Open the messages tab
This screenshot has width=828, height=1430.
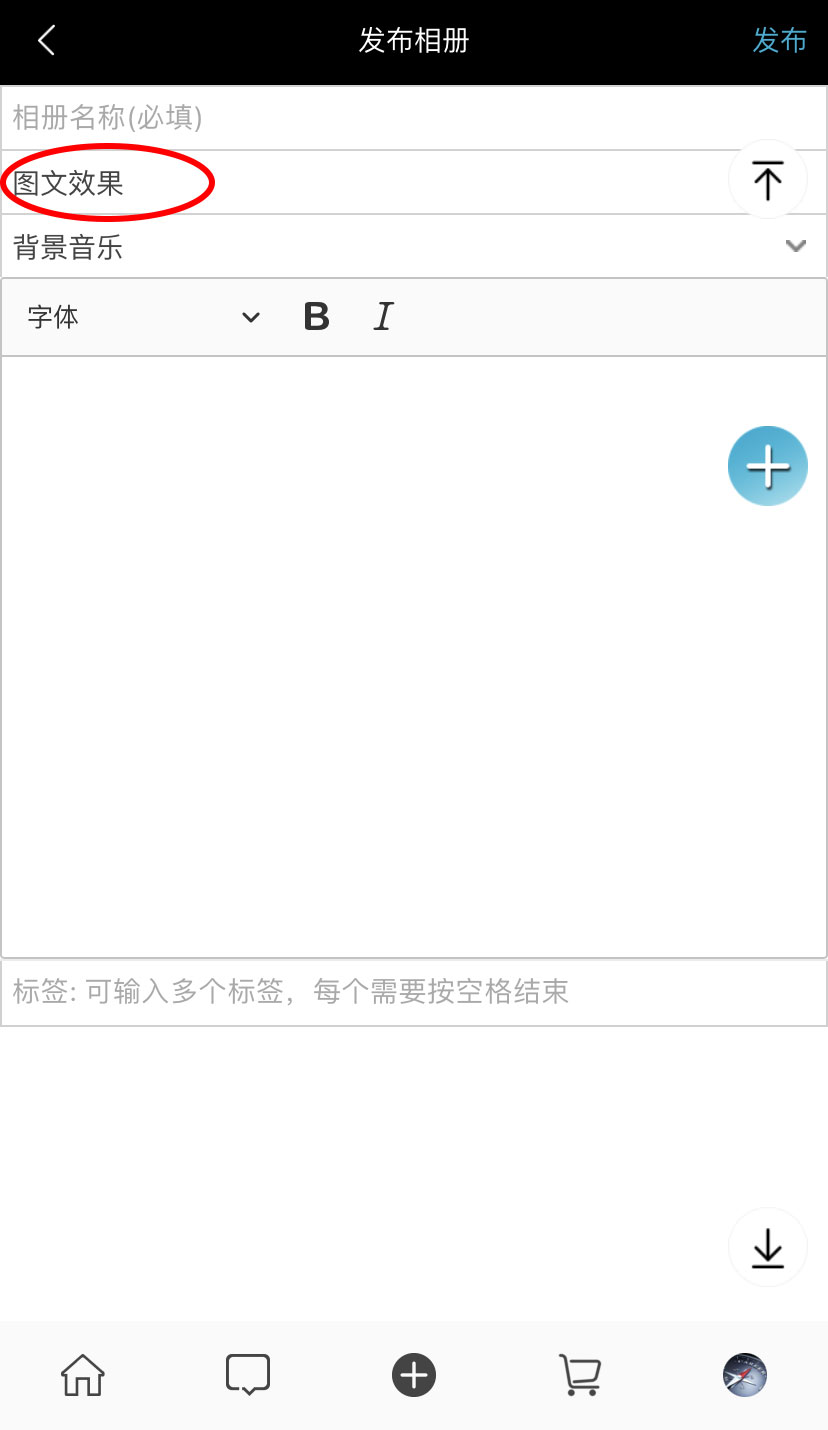pyautogui.click(x=248, y=1375)
